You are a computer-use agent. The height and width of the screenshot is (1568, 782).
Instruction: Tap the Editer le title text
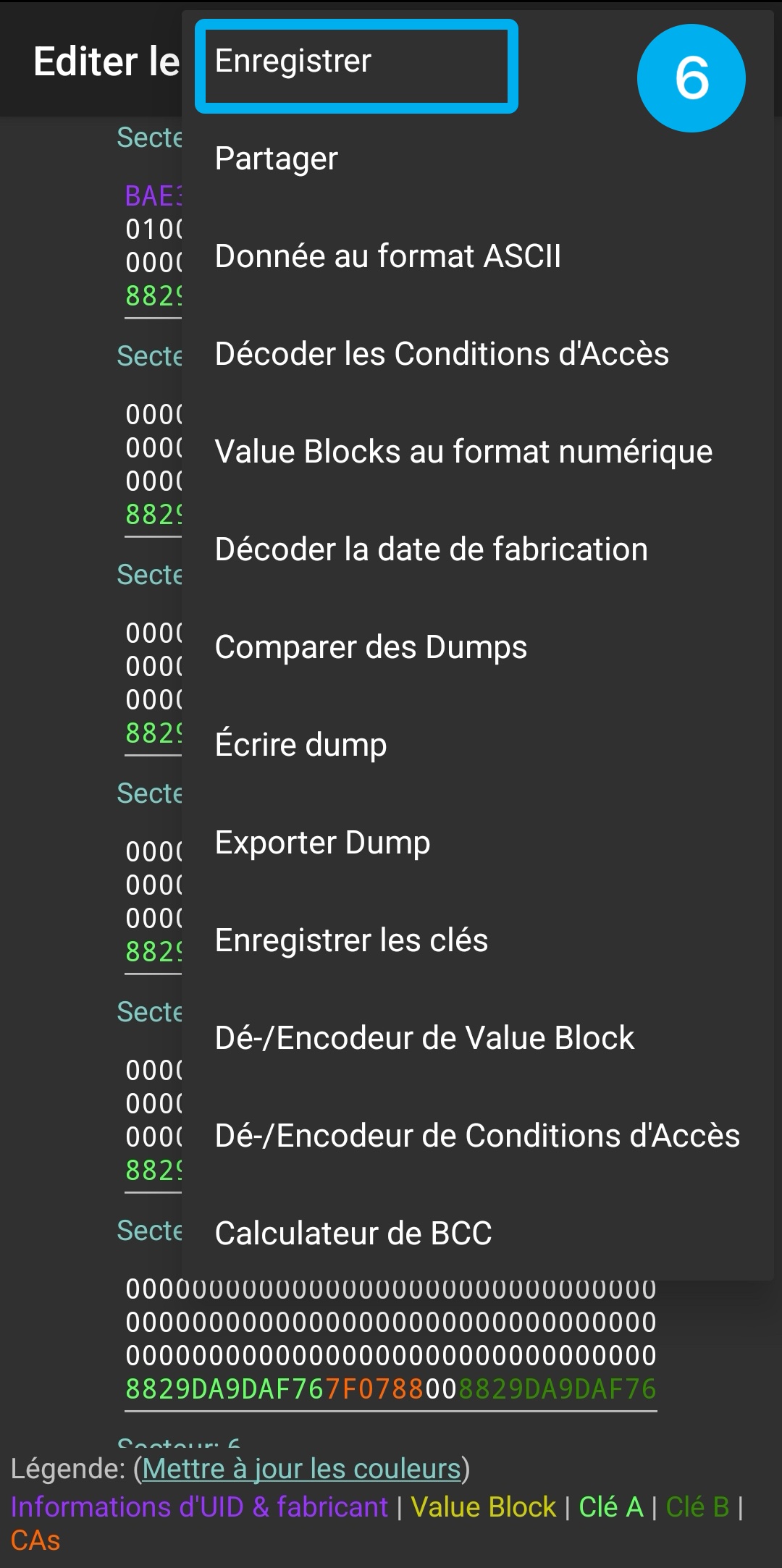(x=105, y=60)
